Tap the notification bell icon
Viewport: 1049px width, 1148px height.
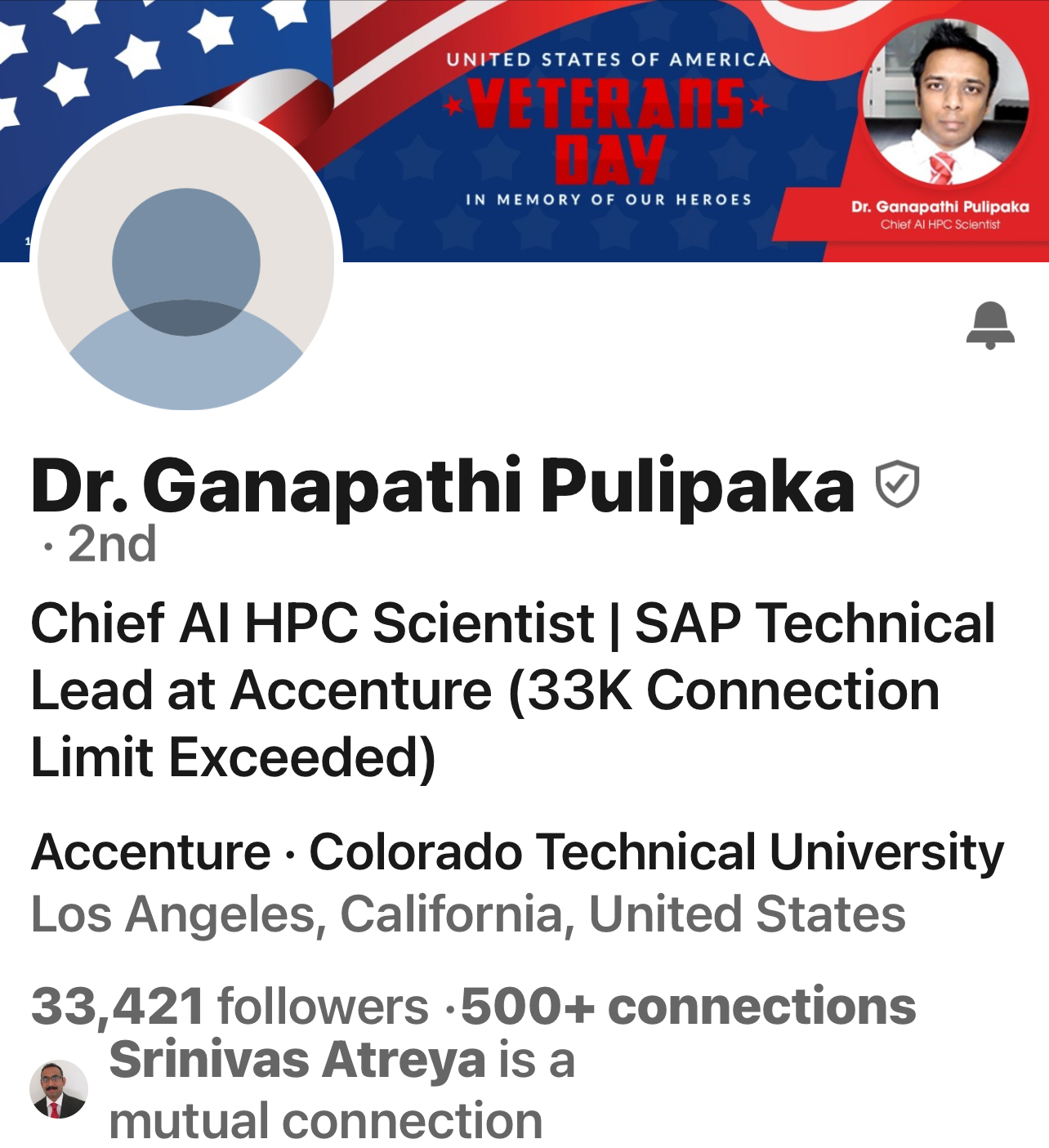point(990,325)
